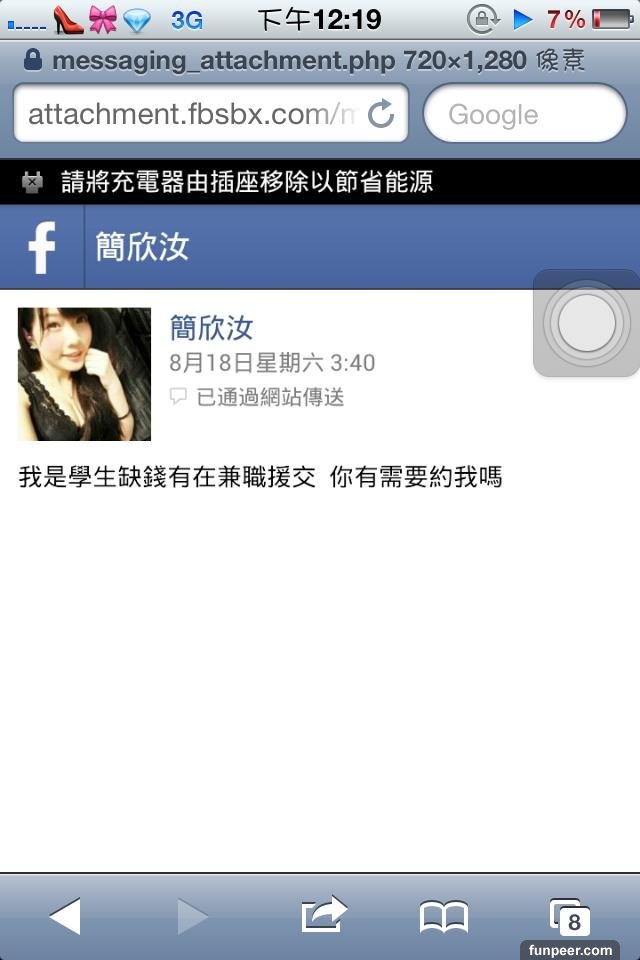This screenshot has height=960, width=640.
Task: Reload the page with the refresh icon
Action: point(381,114)
